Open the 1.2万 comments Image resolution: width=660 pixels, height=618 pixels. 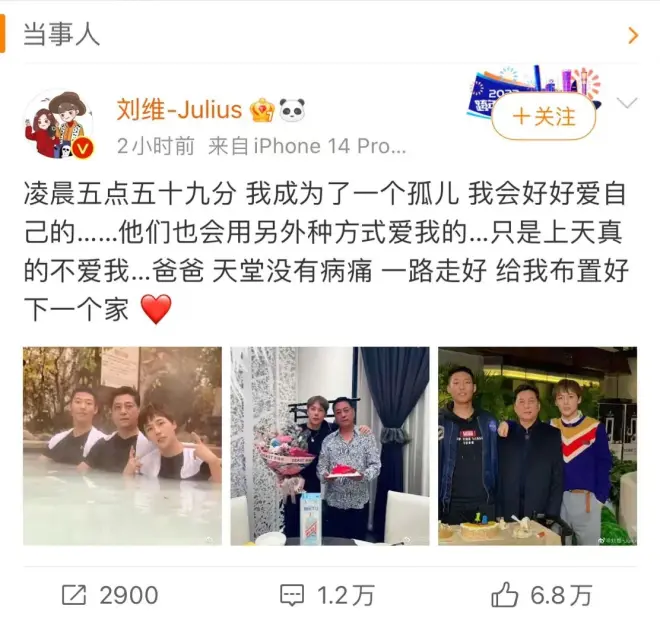(328, 595)
